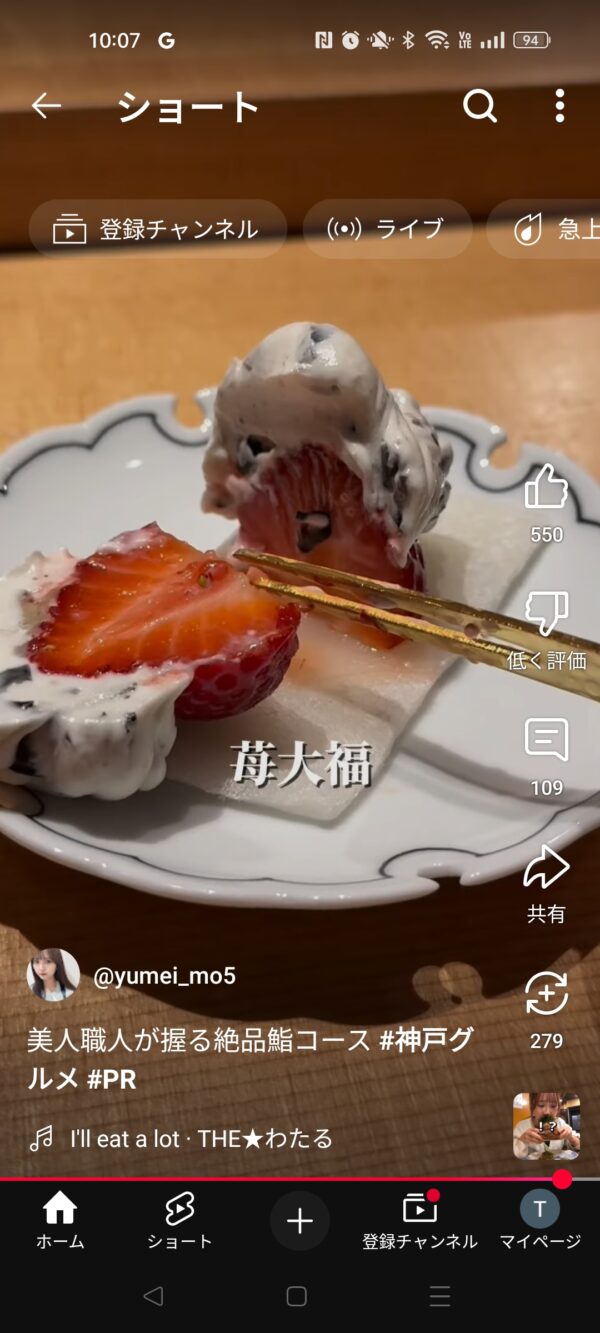Switch to the ホーム tab

[60, 1221]
